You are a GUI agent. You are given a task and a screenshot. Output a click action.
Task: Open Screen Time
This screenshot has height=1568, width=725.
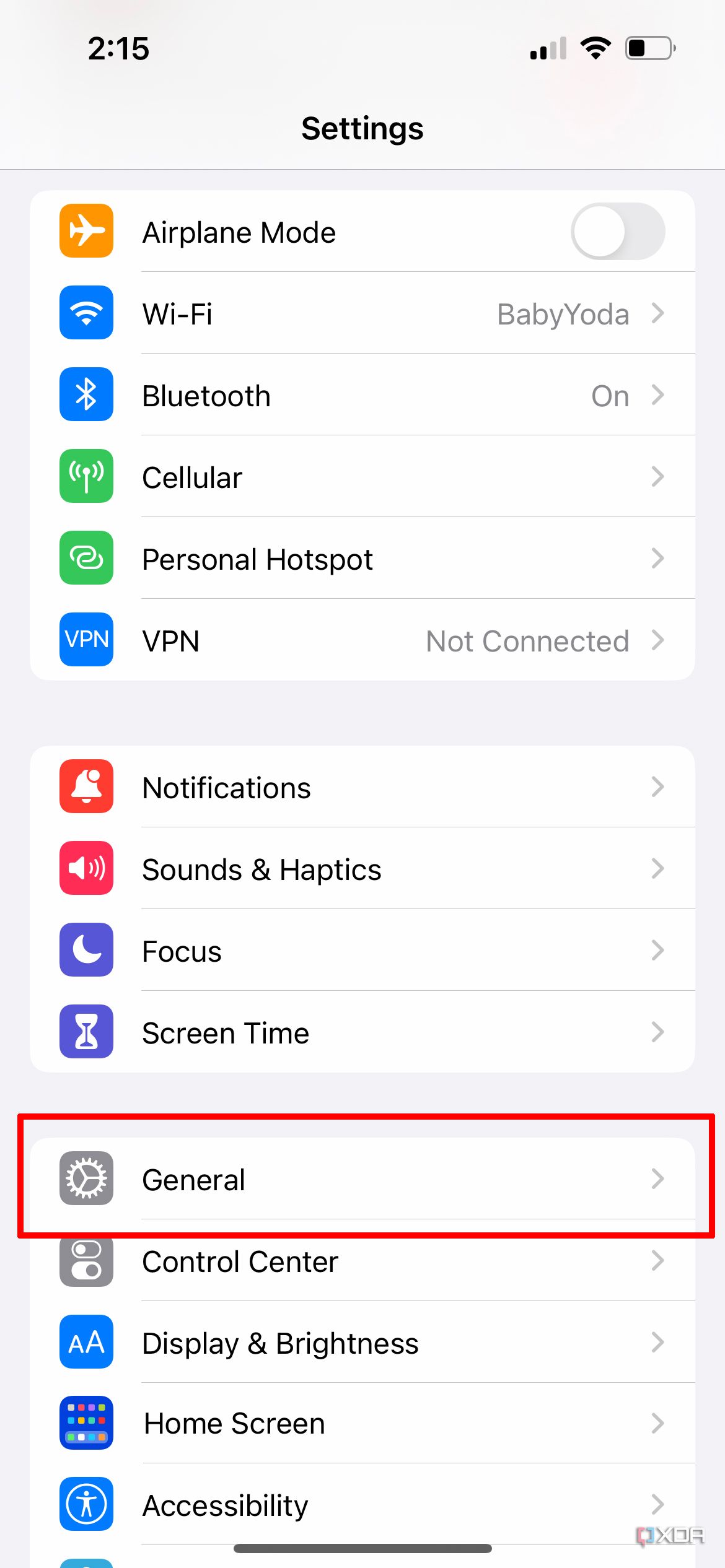tap(362, 1032)
